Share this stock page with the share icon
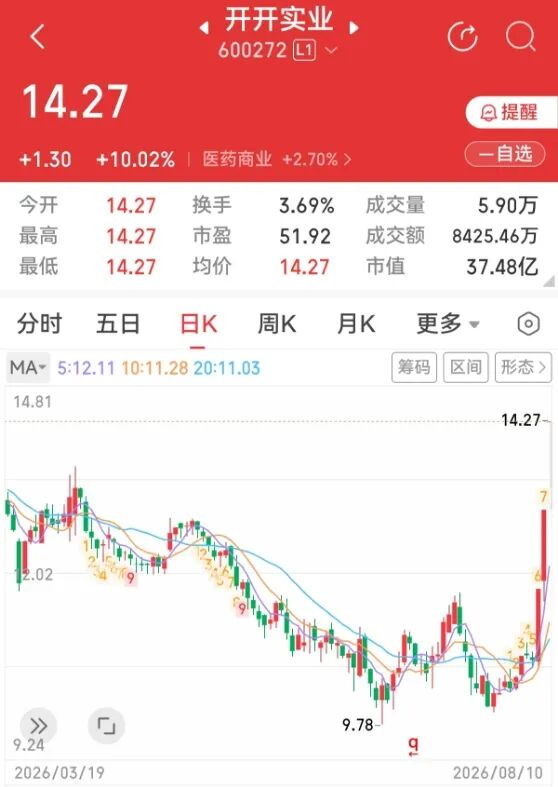Viewport: 558px width, 787px height. point(462,37)
